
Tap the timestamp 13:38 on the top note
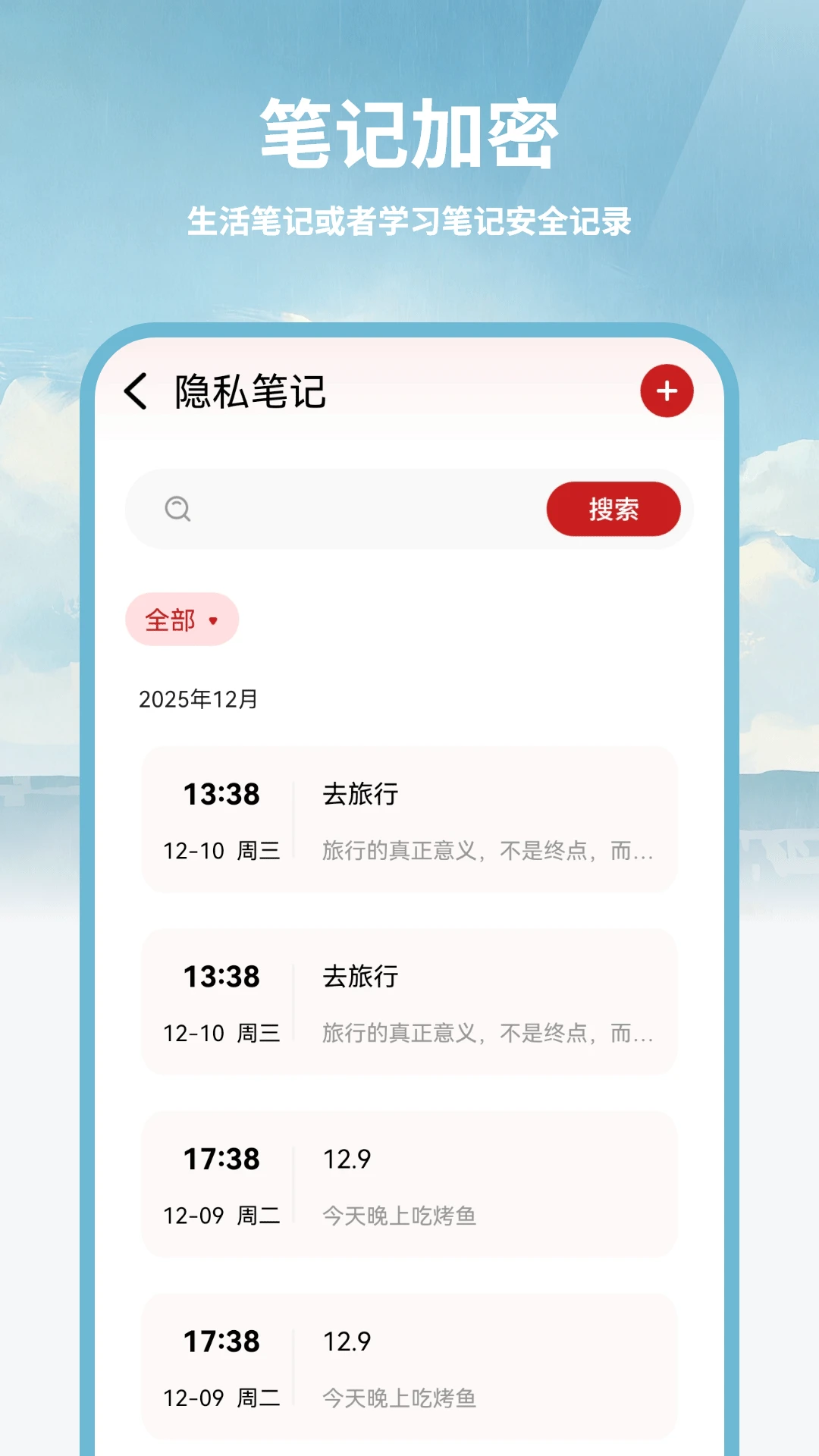220,796
